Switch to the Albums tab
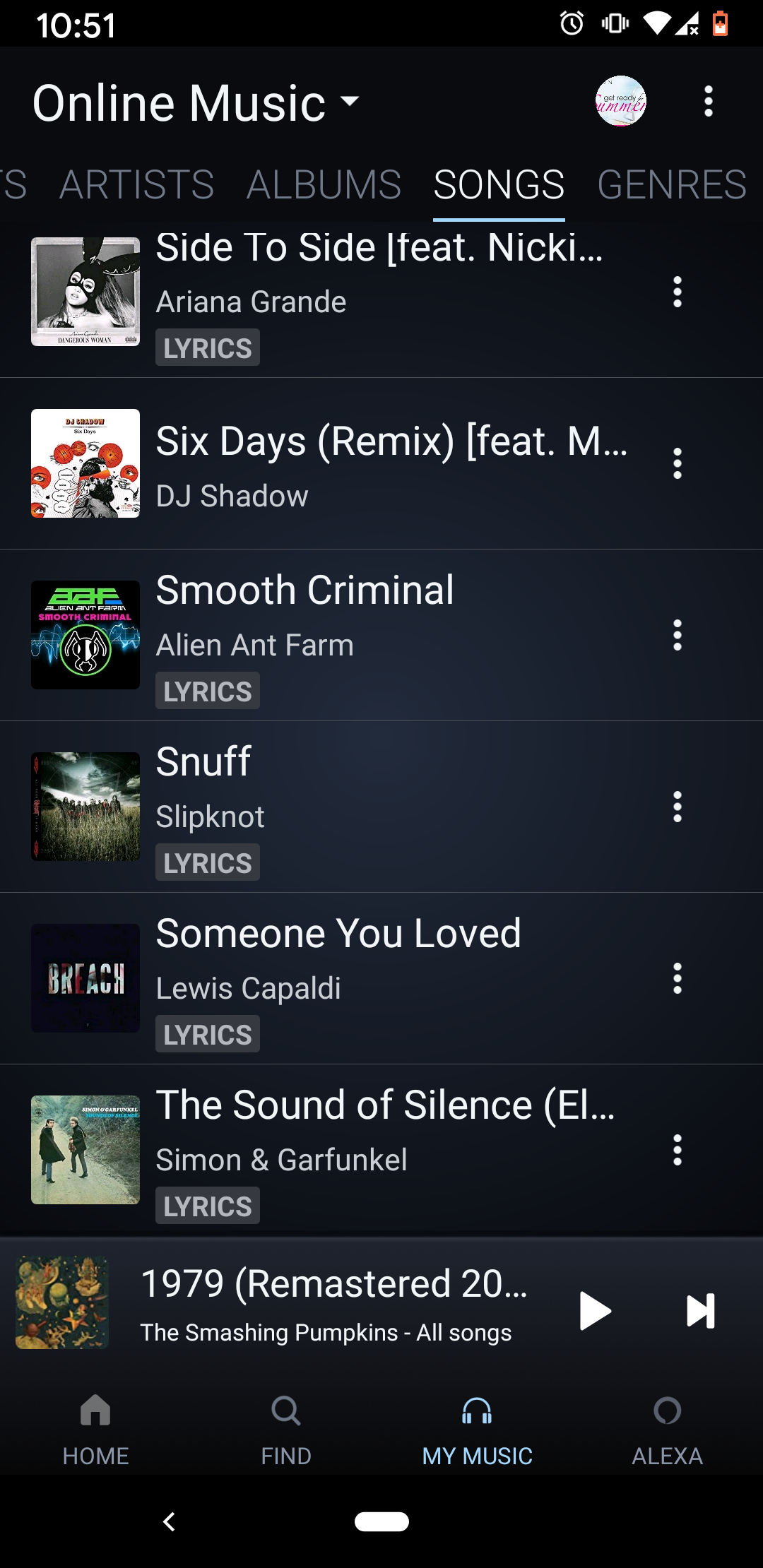The image size is (763, 1568). click(x=324, y=185)
